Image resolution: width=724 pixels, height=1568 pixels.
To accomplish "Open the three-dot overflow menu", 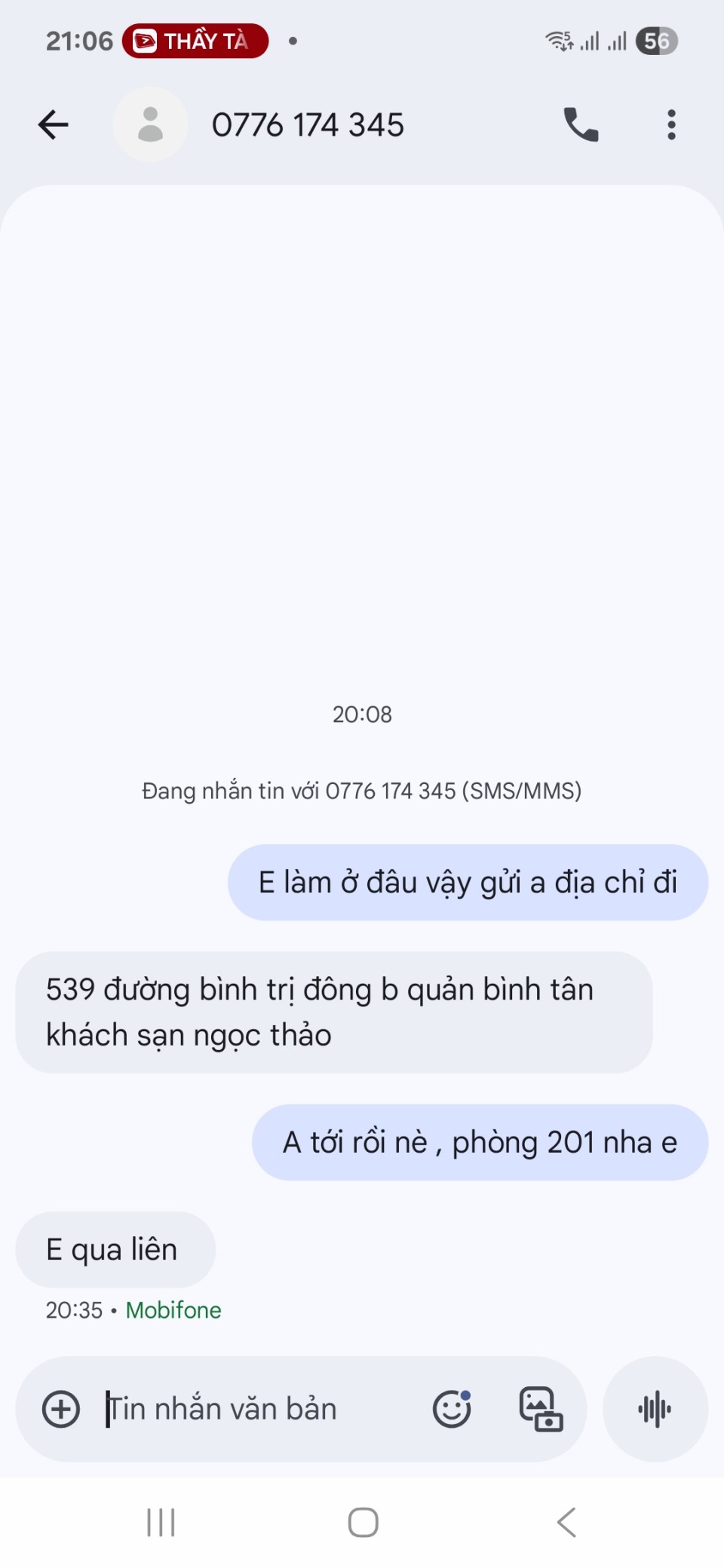I will [x=671, y=125].
